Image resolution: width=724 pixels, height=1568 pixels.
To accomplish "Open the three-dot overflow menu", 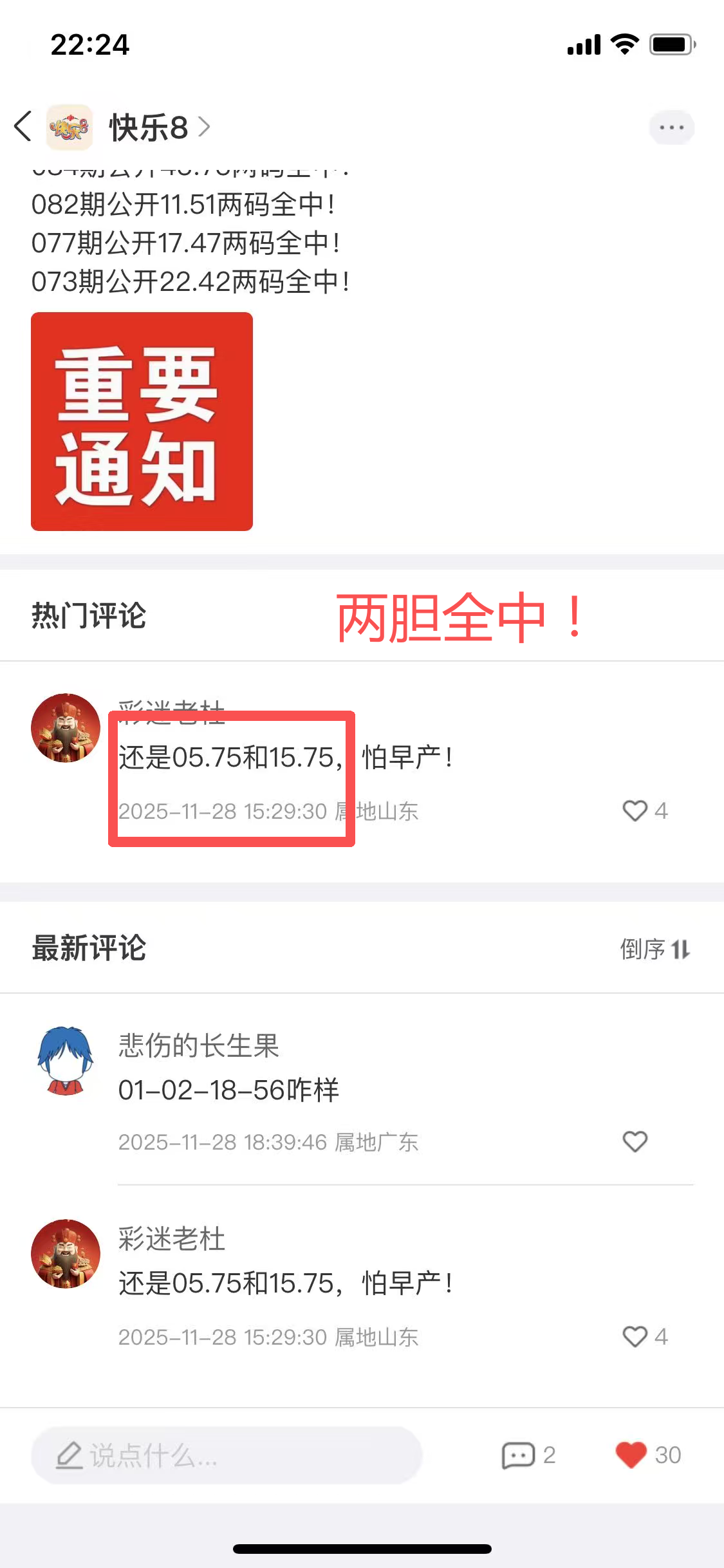I will tap(671, 127).
